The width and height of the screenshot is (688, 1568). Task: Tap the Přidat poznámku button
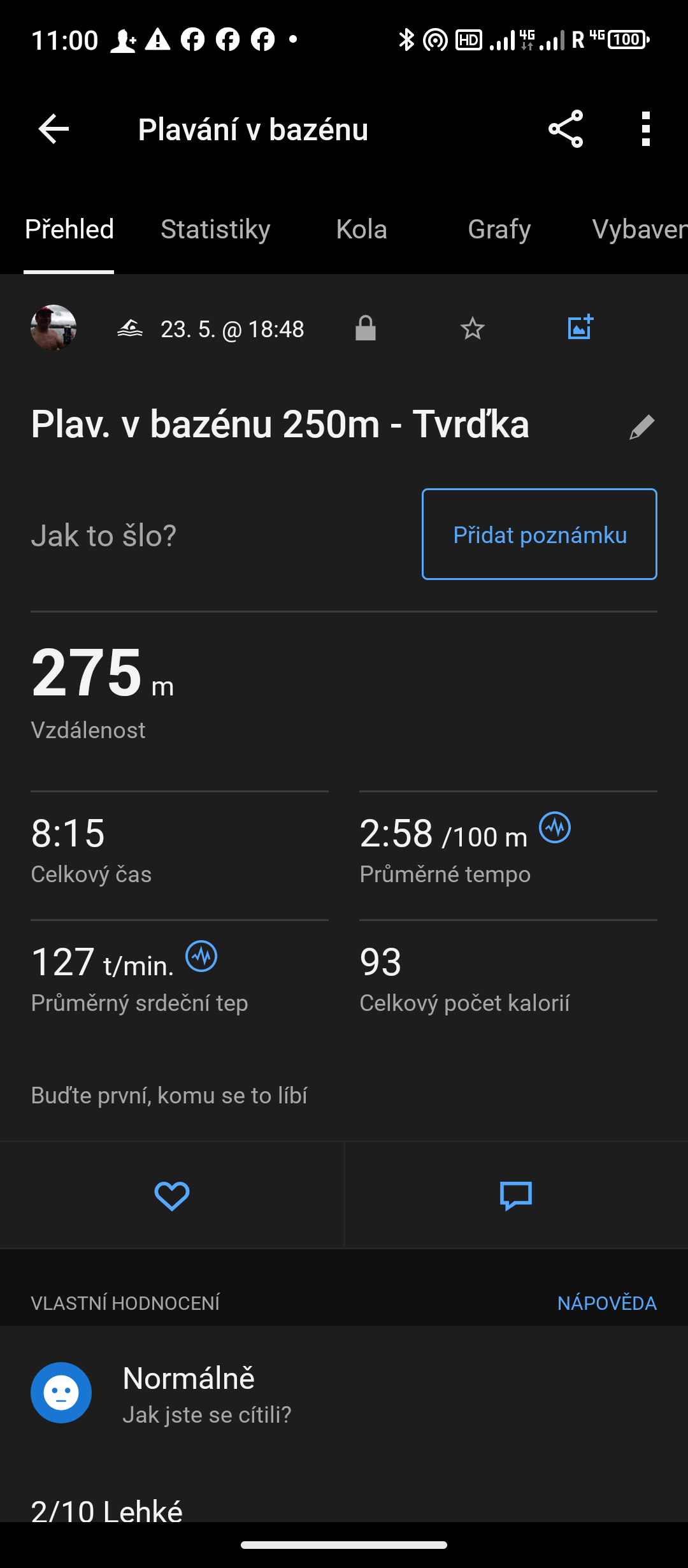click(x=539, y=534)
